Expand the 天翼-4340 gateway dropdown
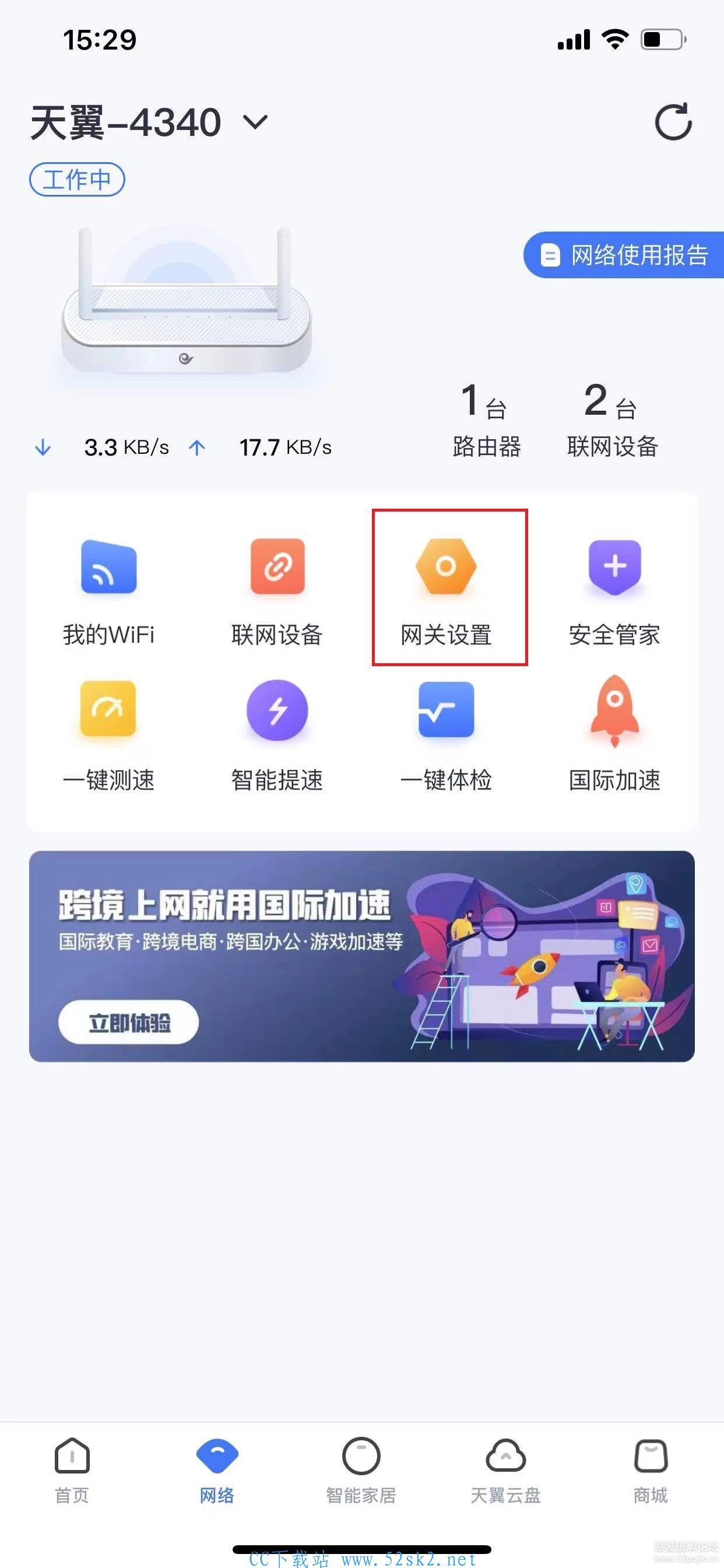The height and width of the screenshot is (1568, 724). pyautogui.click(x=255, y=123)
